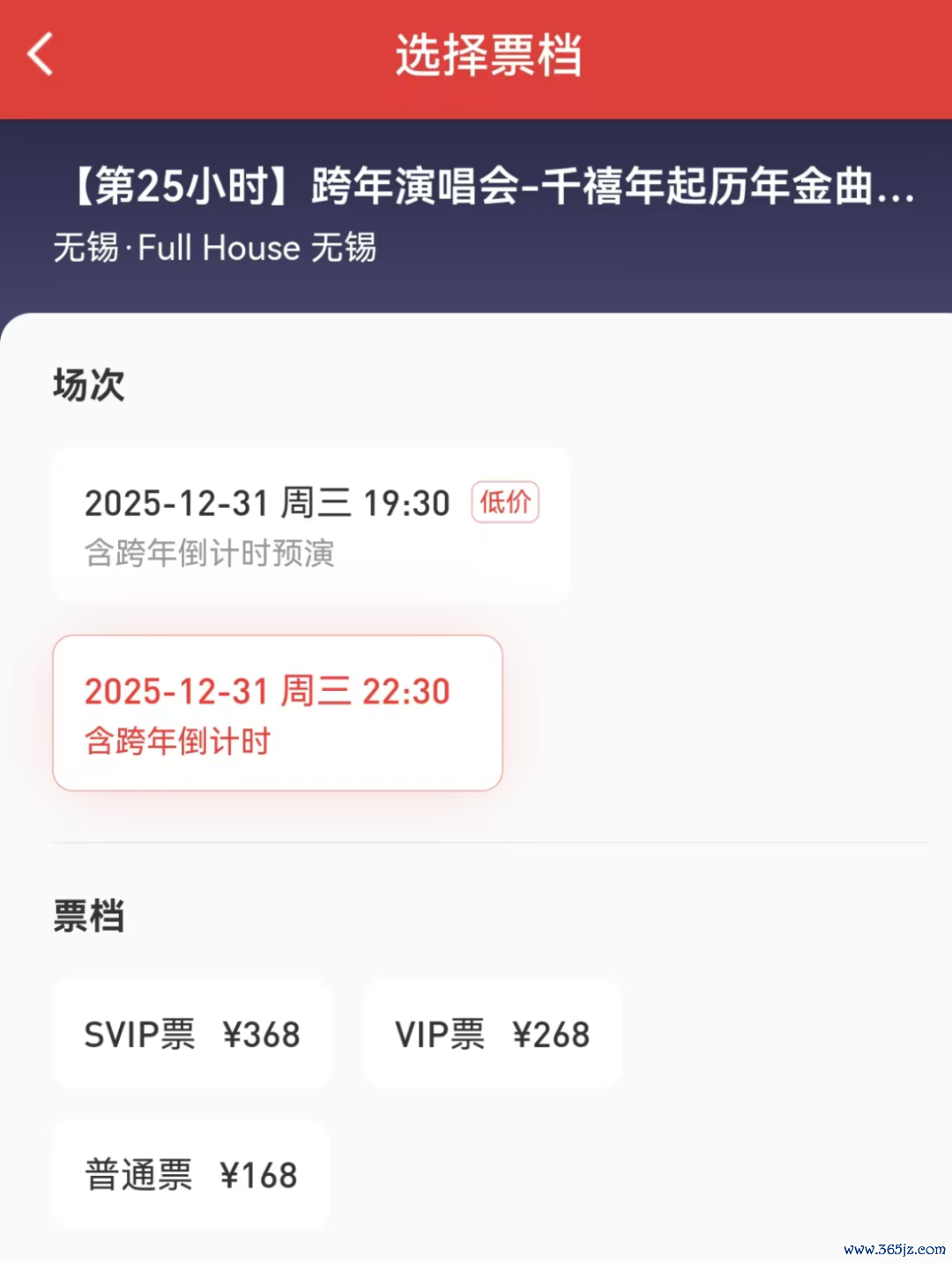Select the VIP票 ¥268 ticket option
Viewport: 952px width, 1263px height.
click(492, 1034)
